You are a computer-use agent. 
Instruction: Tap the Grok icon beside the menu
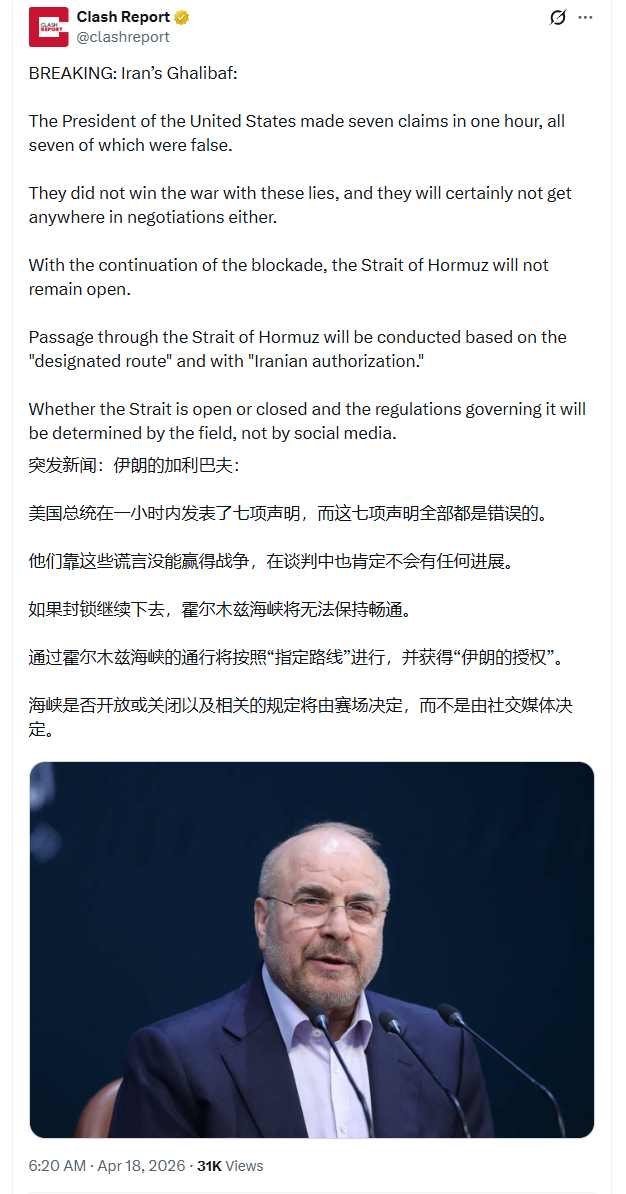pos(557,18)
